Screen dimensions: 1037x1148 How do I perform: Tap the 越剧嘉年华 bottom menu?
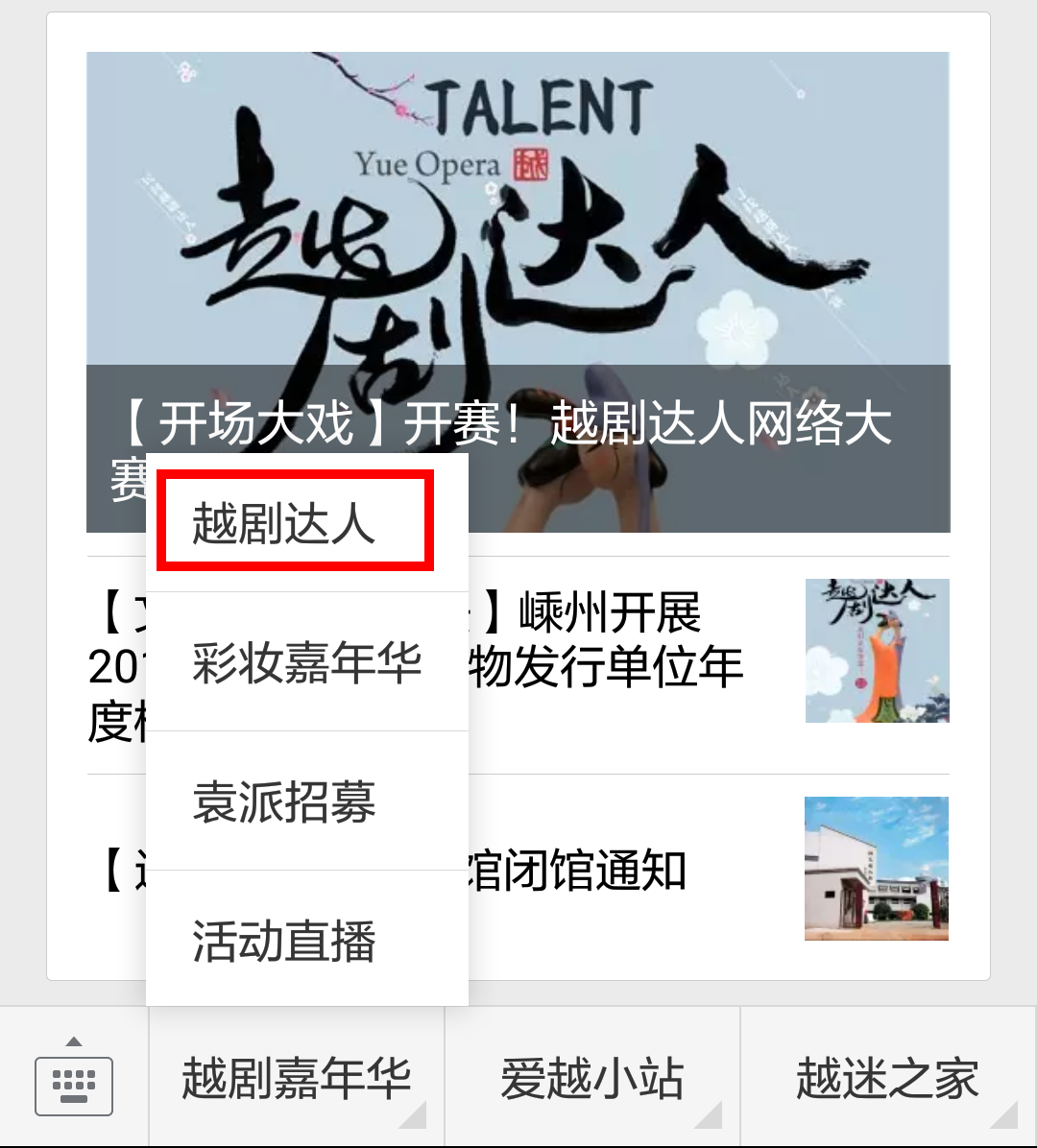pos(297,1079)
